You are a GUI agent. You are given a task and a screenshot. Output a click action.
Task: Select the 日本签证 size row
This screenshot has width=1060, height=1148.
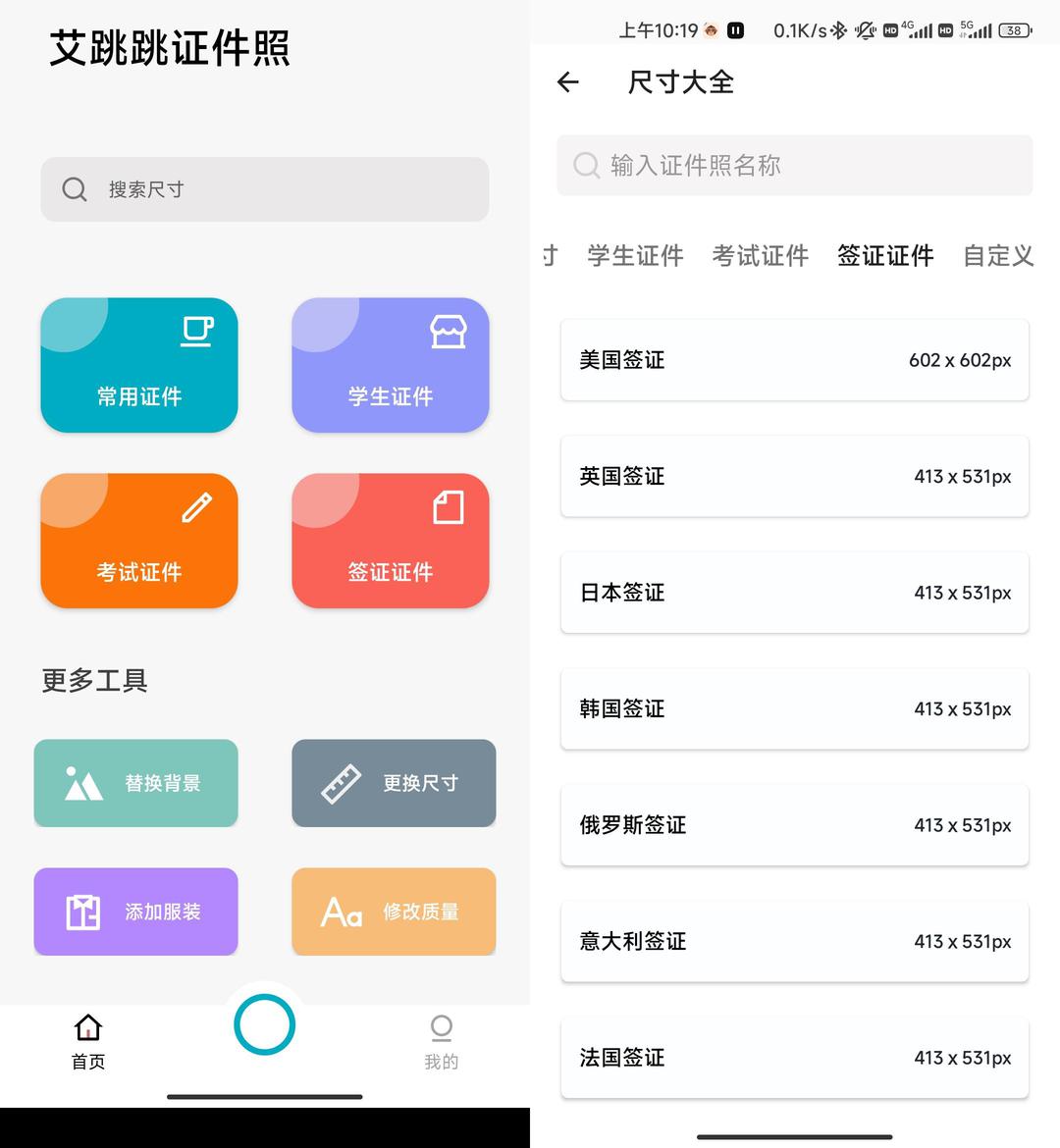point(795,593)
